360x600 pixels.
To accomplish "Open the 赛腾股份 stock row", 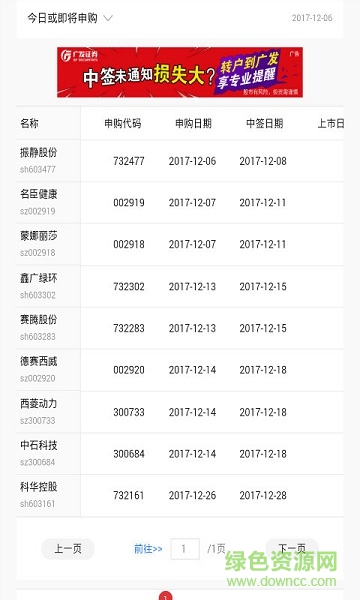I will [180, 328].
